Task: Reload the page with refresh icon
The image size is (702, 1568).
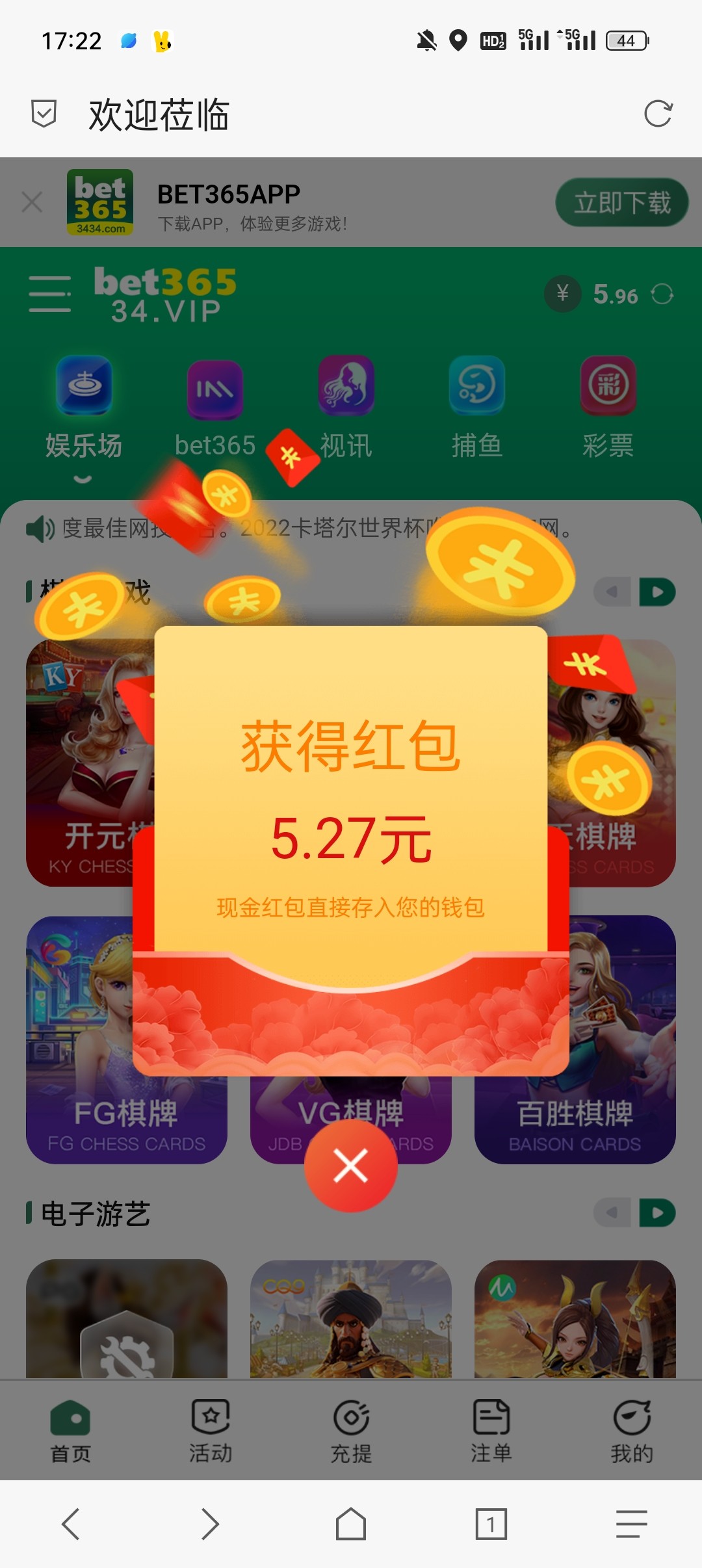Action: [658, 114]
